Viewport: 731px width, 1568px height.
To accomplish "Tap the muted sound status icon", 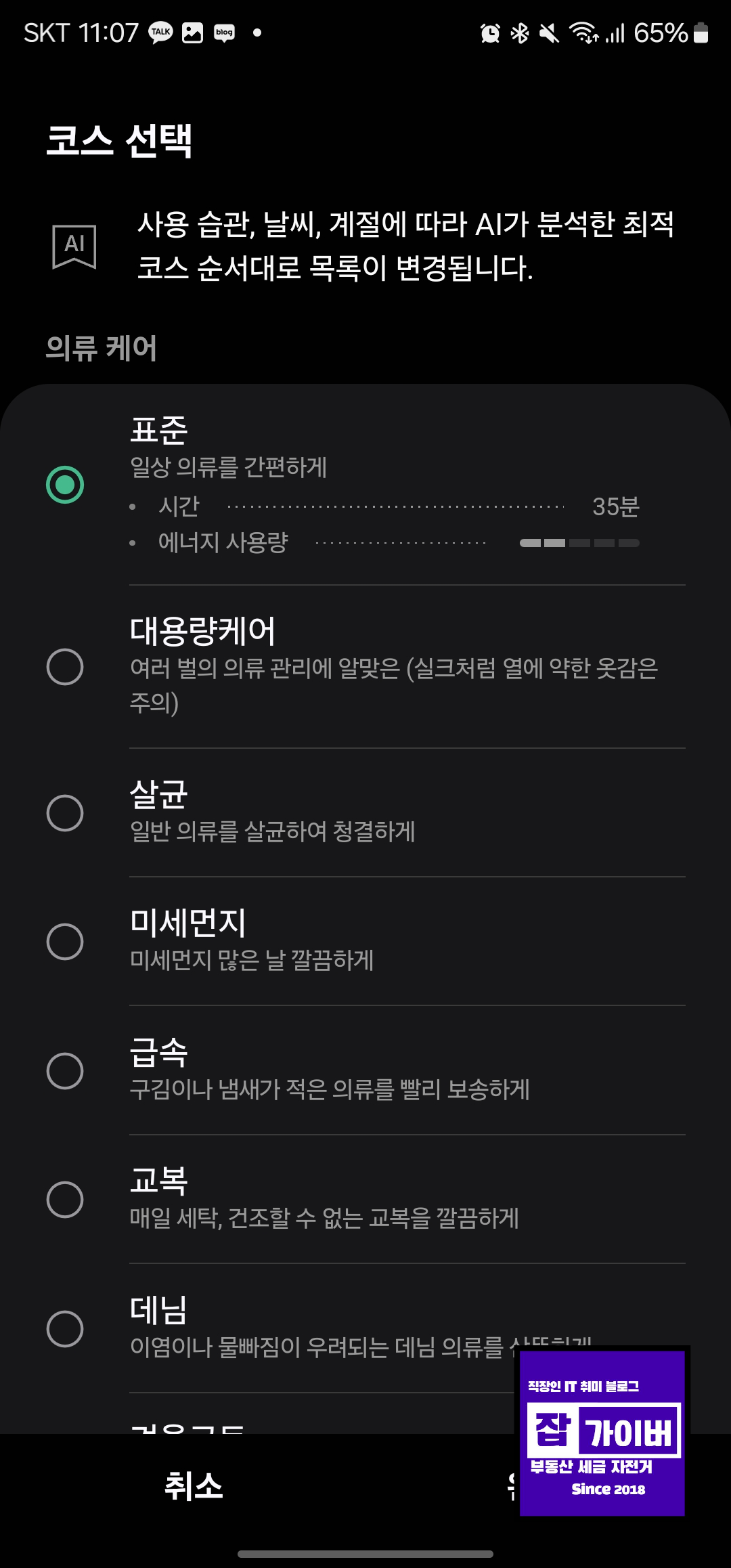I will tap(548, 32).
